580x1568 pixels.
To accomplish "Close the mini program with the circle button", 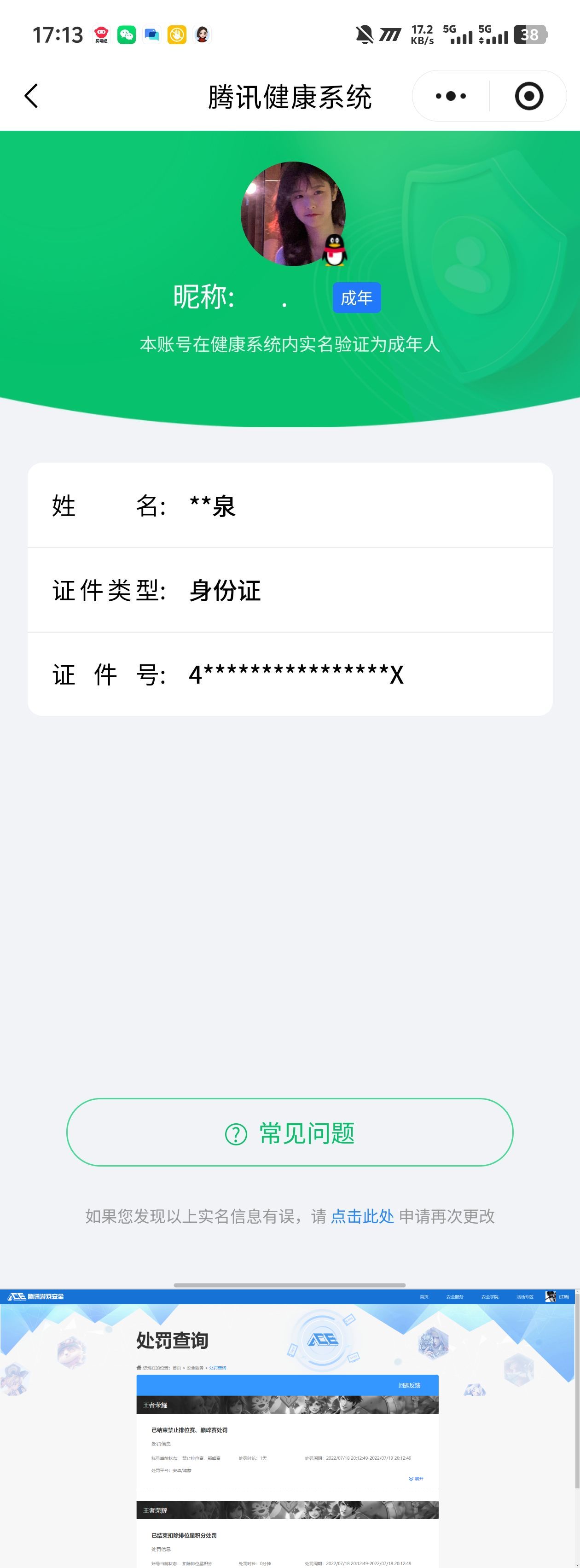I will point(528,96).
